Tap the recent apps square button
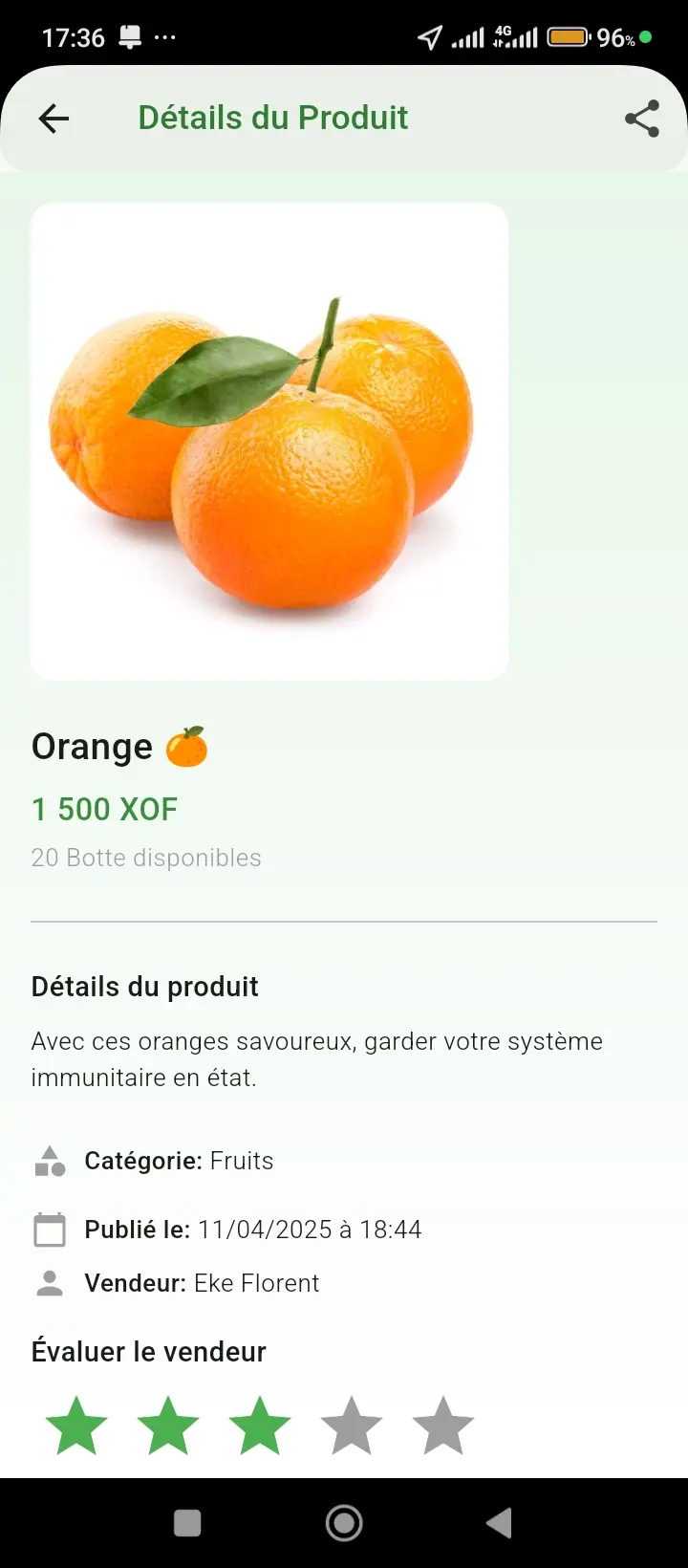 point(187,1523)
